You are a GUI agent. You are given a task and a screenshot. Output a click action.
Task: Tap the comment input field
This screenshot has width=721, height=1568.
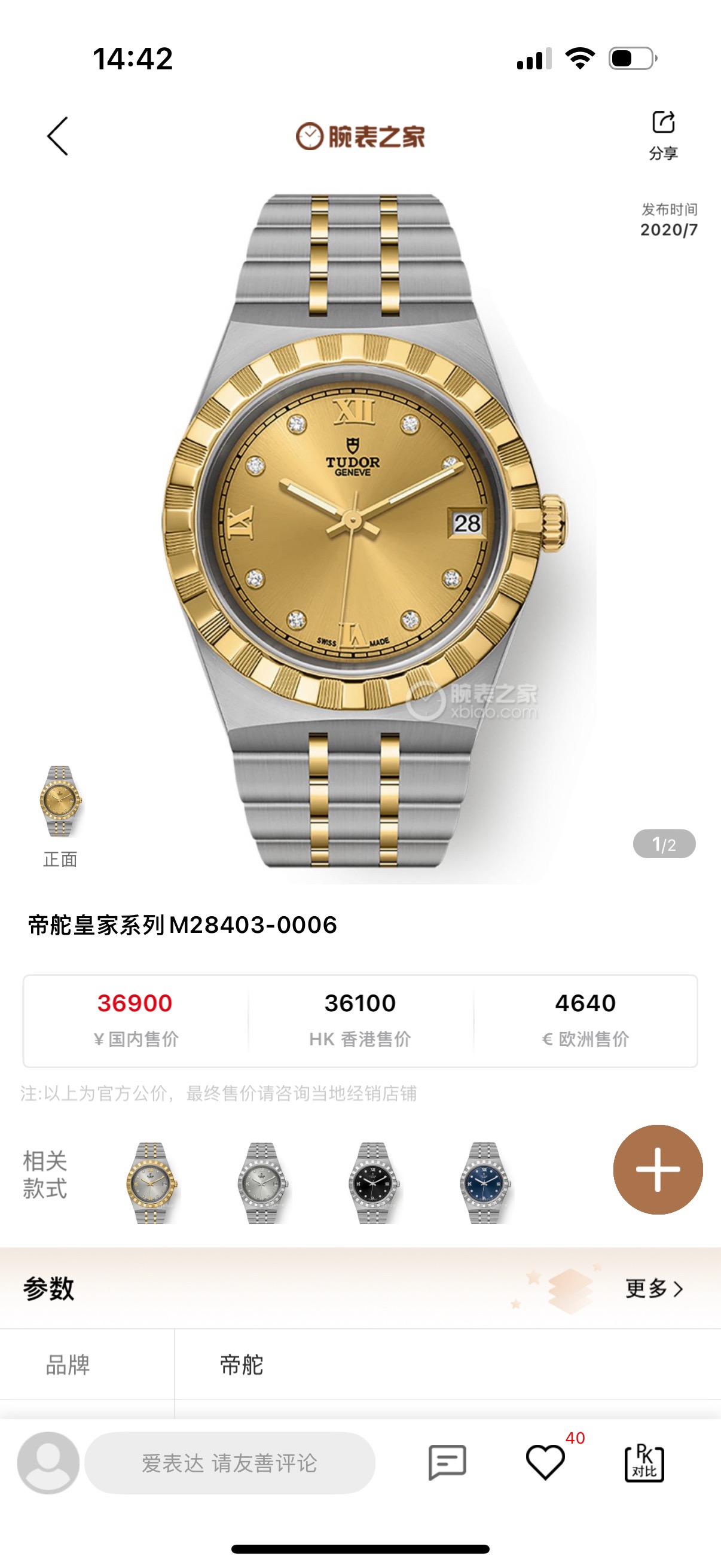click(230, 1462)
